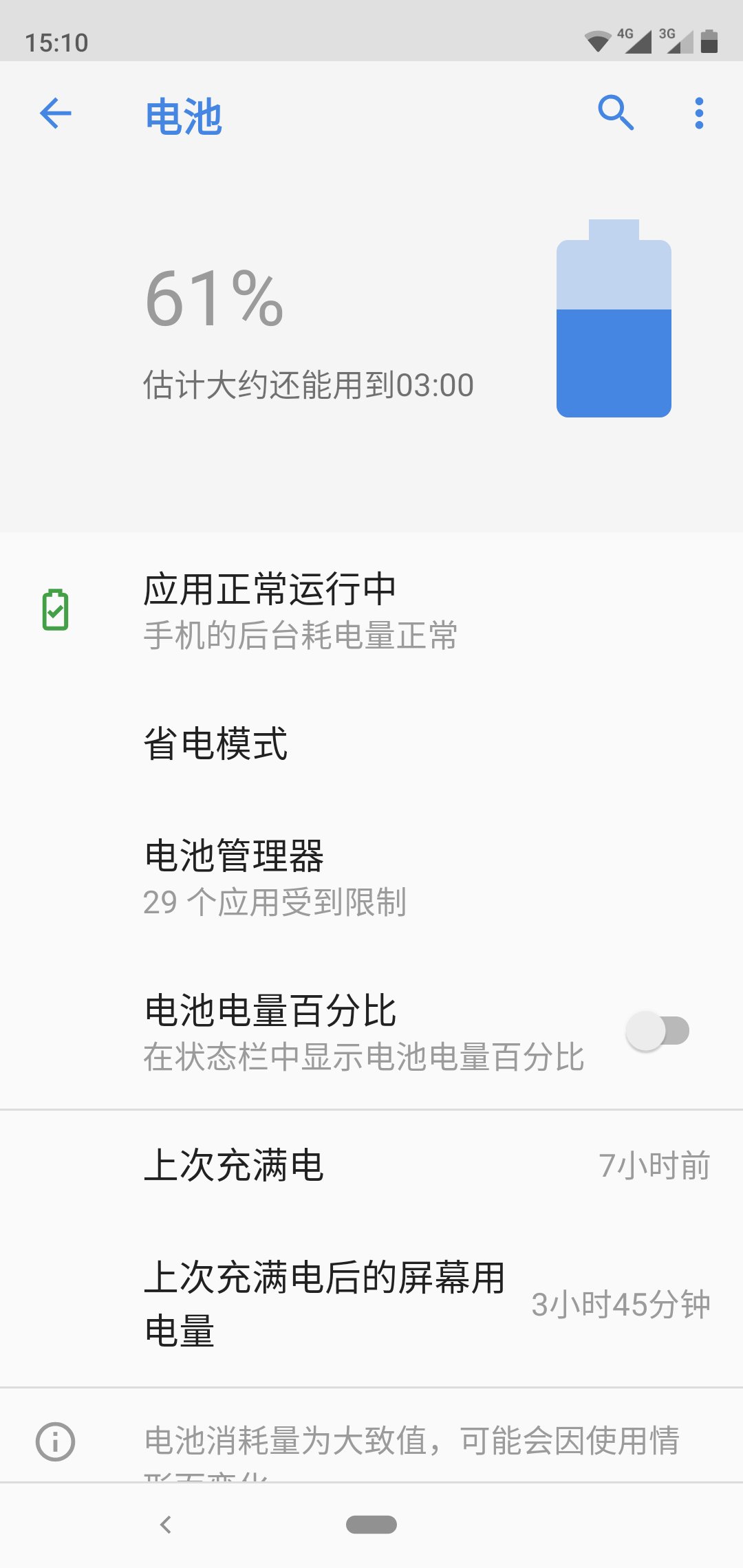Open 应用正常运行中 status row

click(x=371, y=611)
